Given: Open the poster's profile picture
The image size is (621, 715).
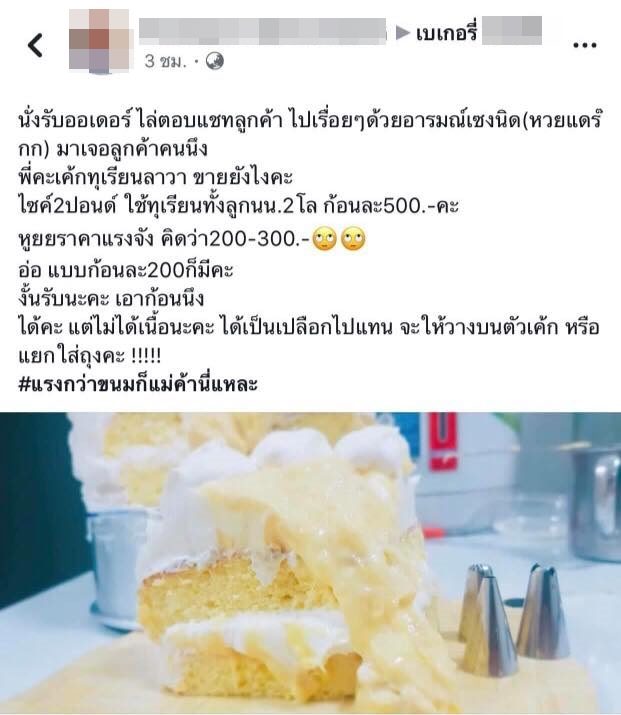Looking at the screenshot, I should tap(98, 42).
